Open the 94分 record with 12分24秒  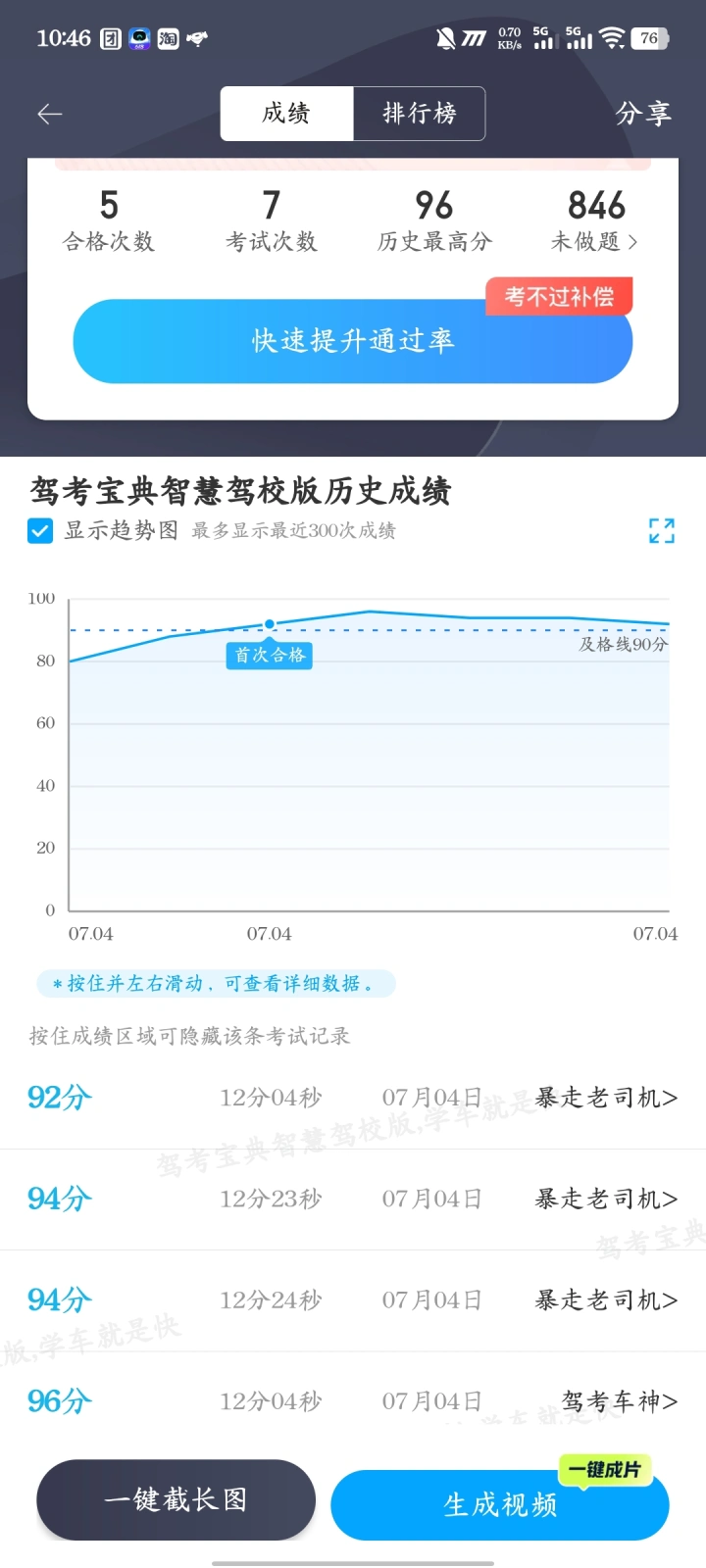point(353,1300)
